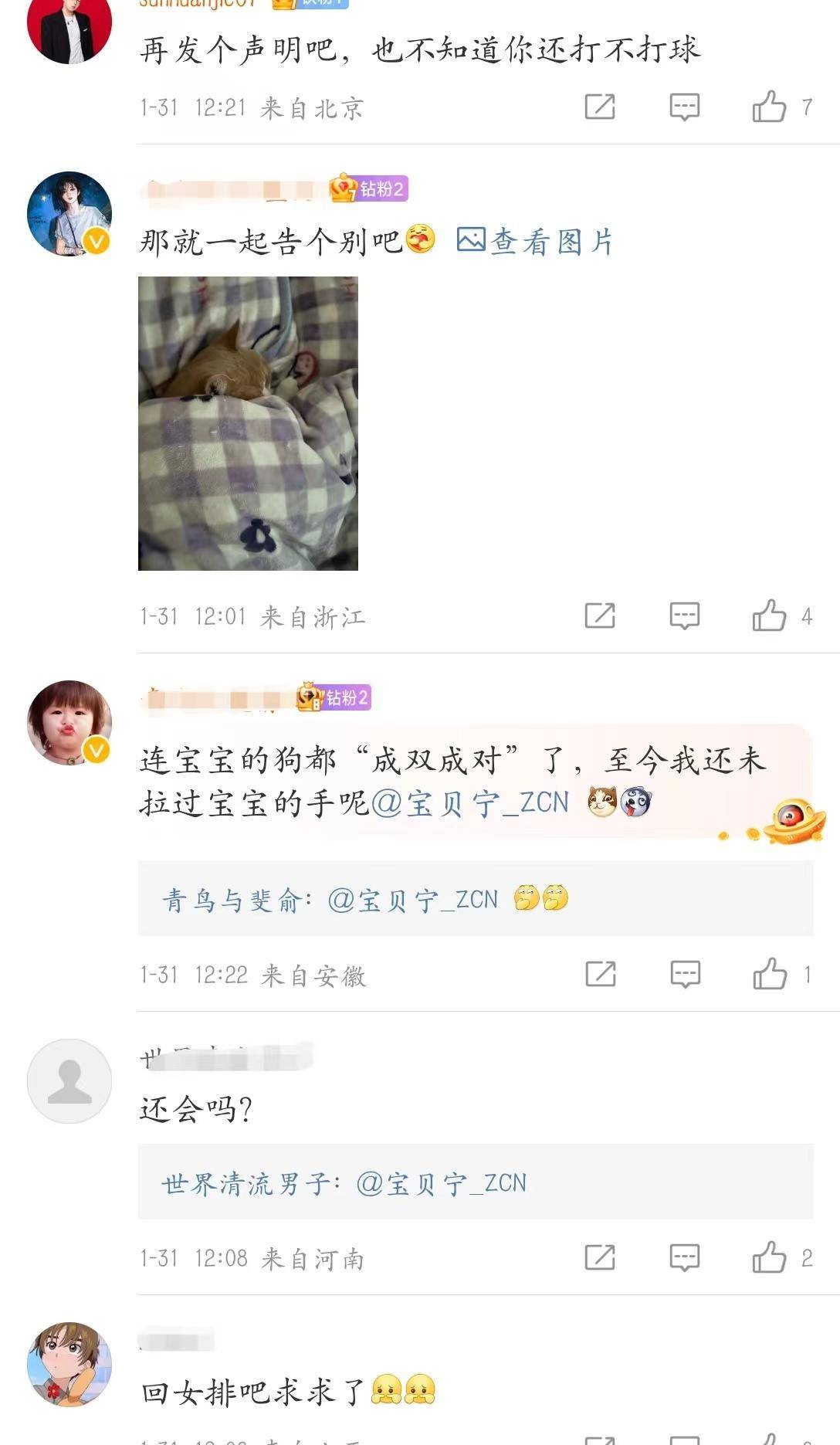Like the comment posted from 安徽
Viewport: 840px width, 1445px height.
(x=771, y=974)
